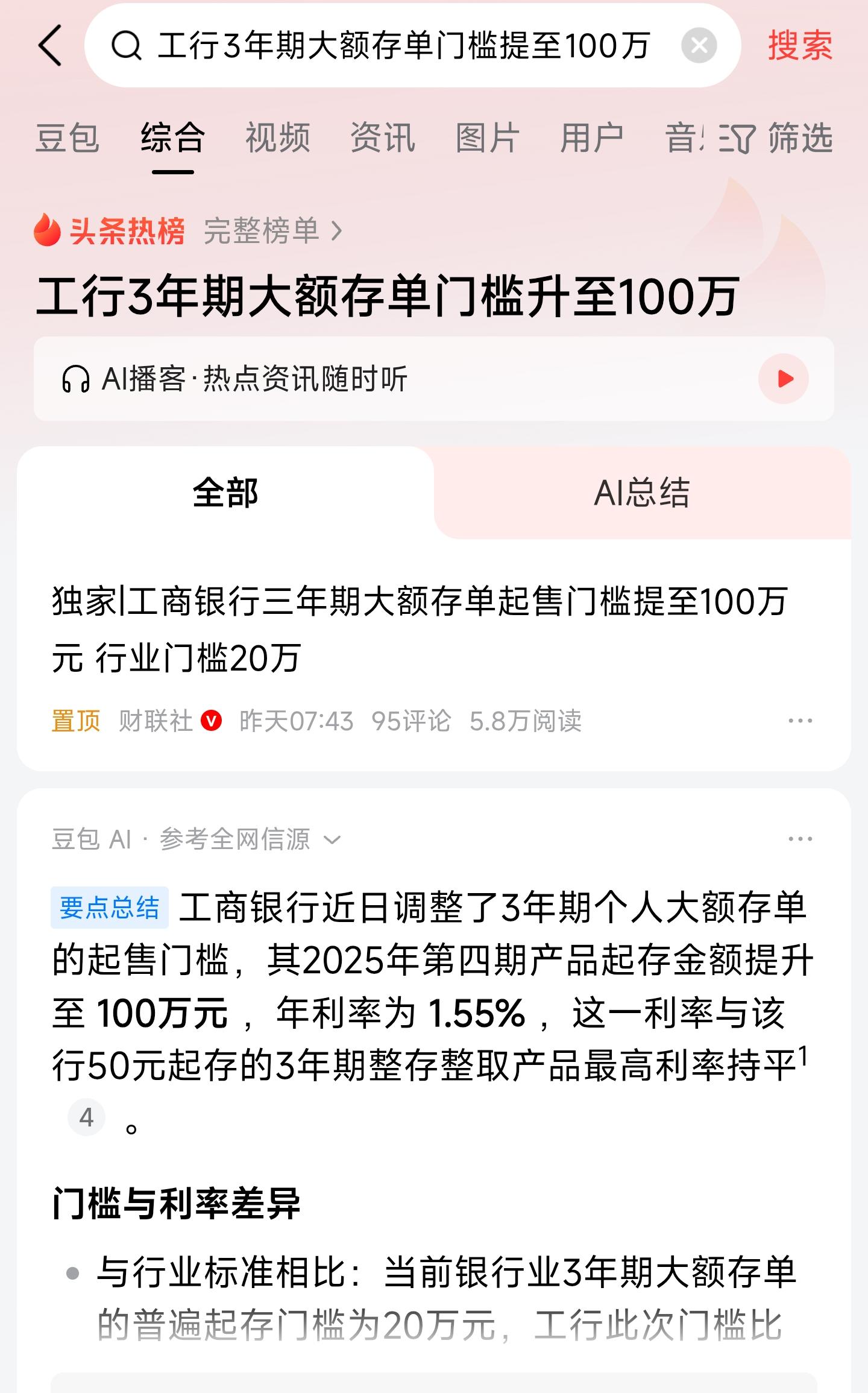Screen dimensions: 868x1393
Task: Expand the 参考全网信源 sources dropdown
Action: point(250,839)
